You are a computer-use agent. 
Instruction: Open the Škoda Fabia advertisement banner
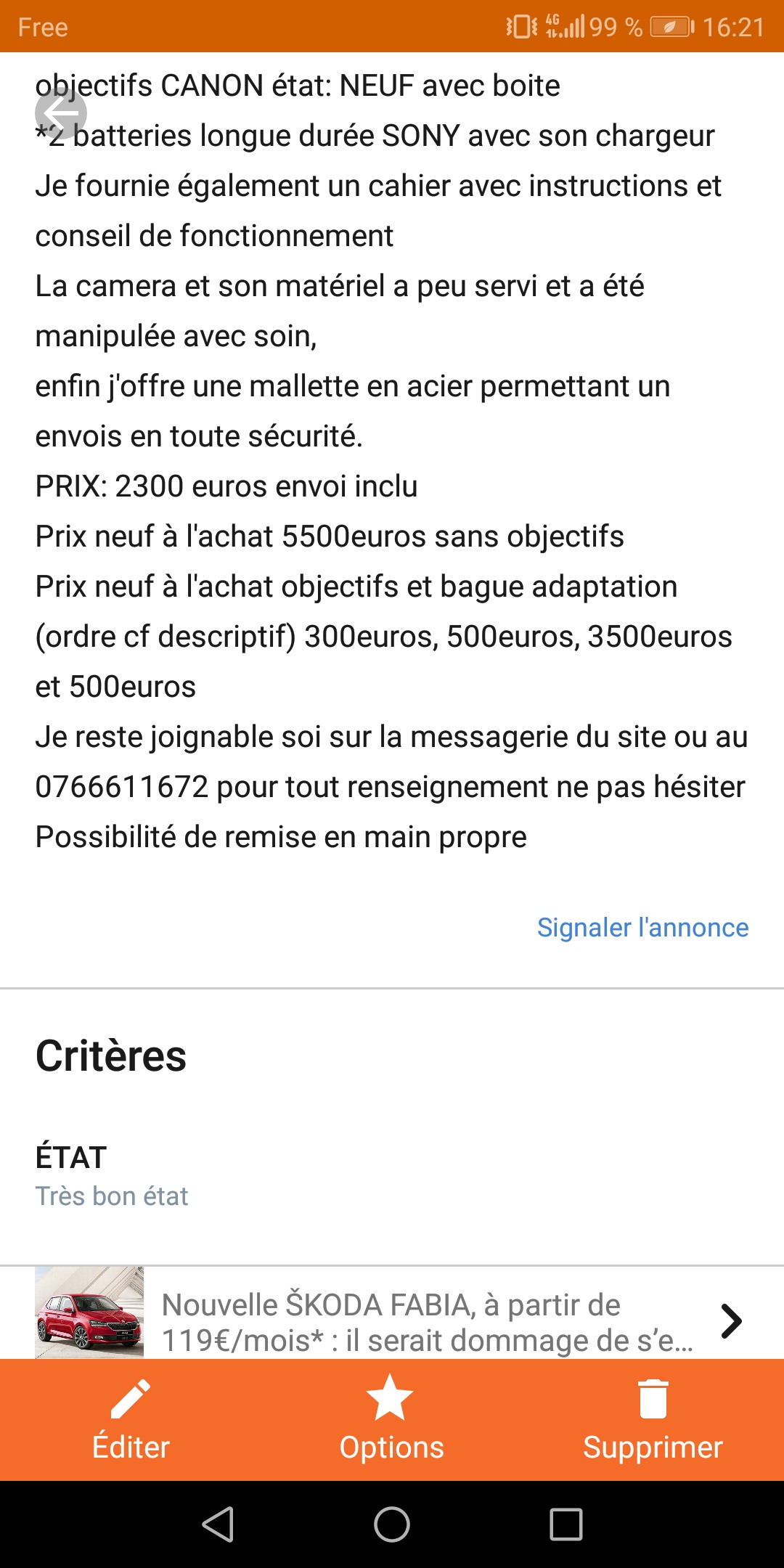point(392,1312)
